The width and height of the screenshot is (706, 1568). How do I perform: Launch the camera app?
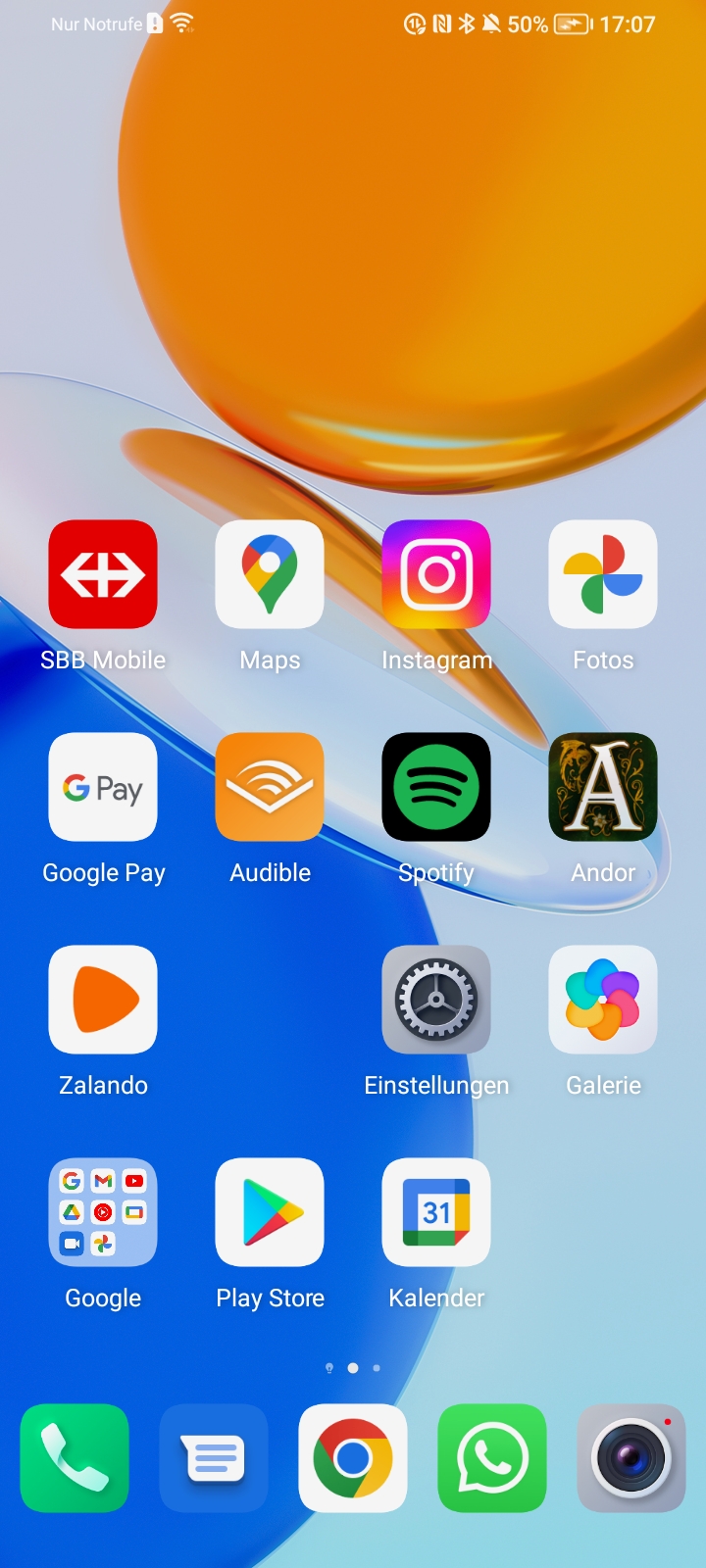[x=631, y=1458]
